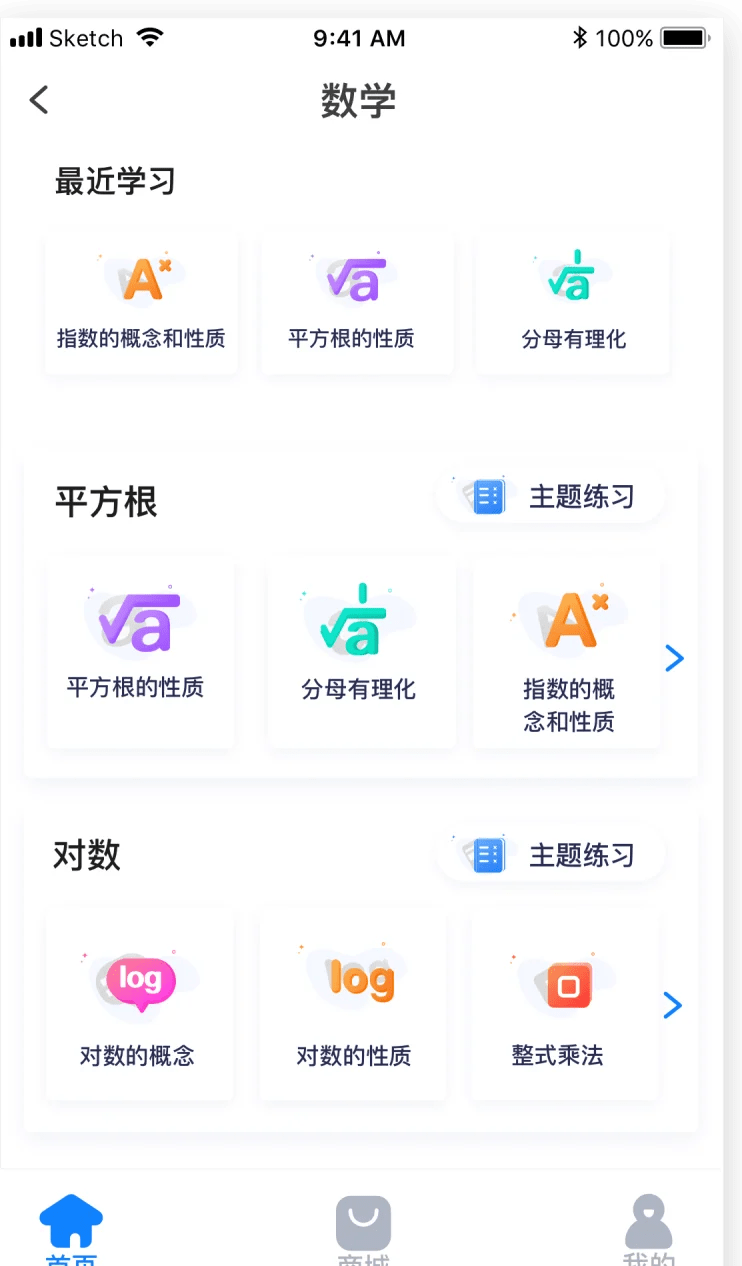The width and height of the screenshot is (742, 1266).
Task: Start 主题练习 for 对数 section
Action: pyautogui.click(x=552, y=855)
